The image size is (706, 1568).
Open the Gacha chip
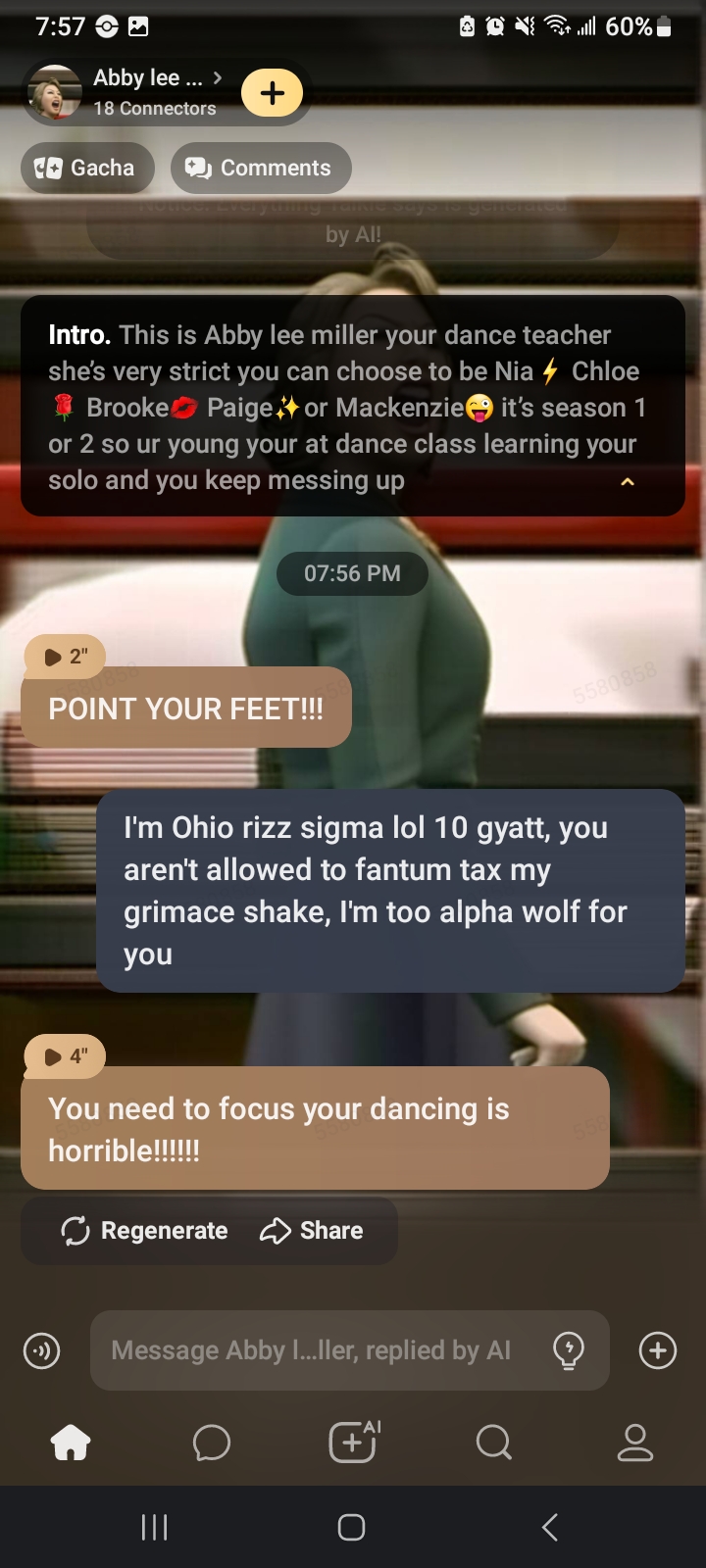[87, 168]
